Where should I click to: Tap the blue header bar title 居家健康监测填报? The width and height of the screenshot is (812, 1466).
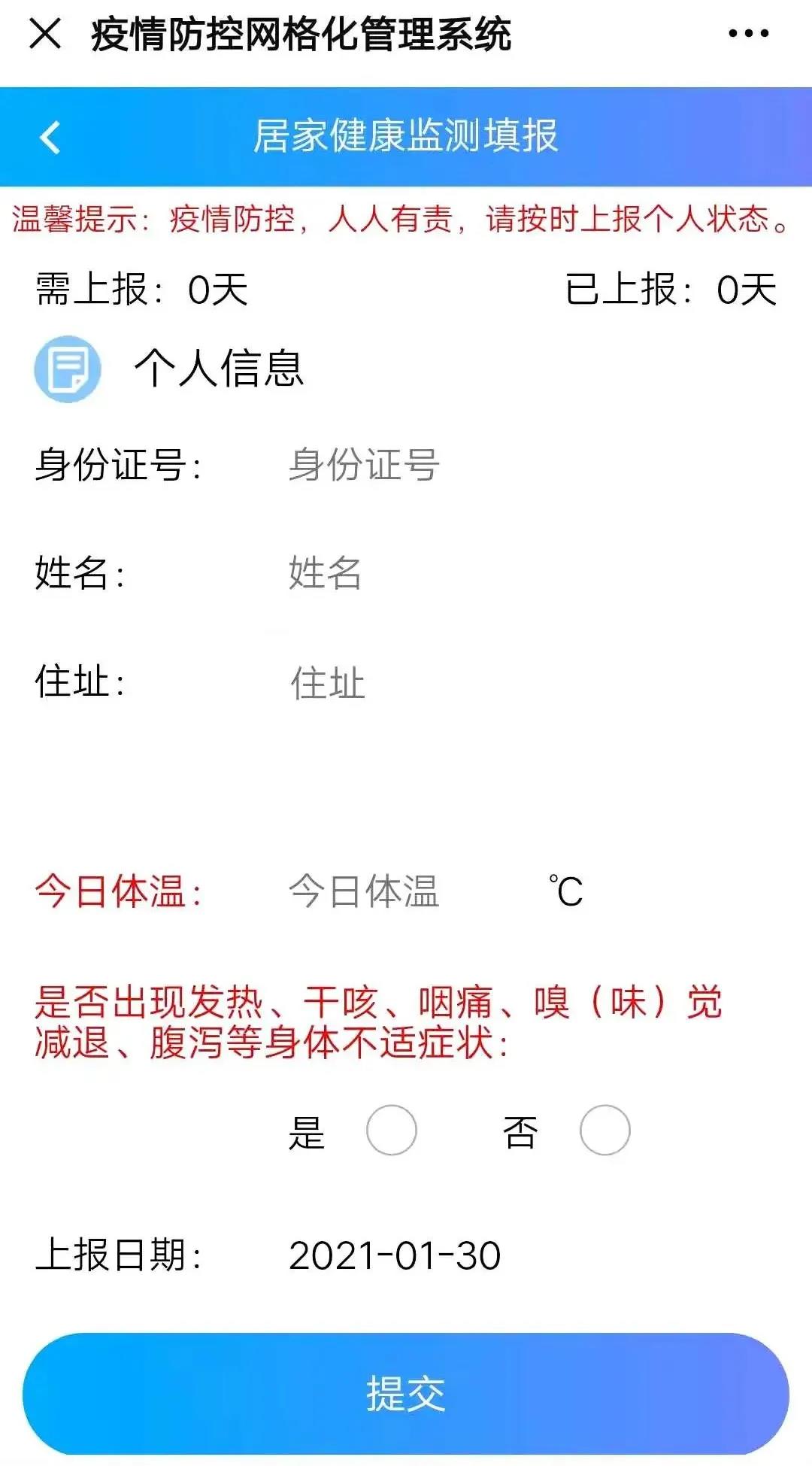click(x=406, y=137)
